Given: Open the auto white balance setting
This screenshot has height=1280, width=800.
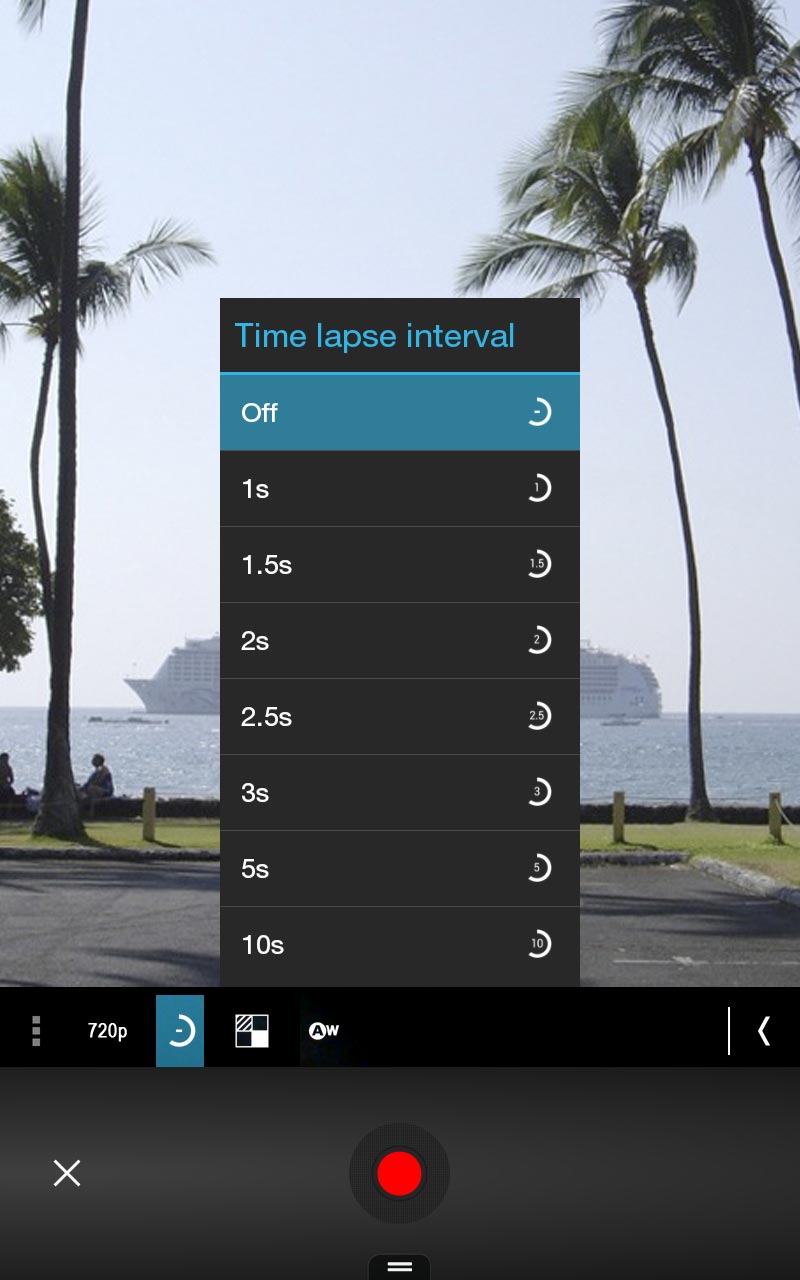Looking at the screenshot, I should [324, 1031].
